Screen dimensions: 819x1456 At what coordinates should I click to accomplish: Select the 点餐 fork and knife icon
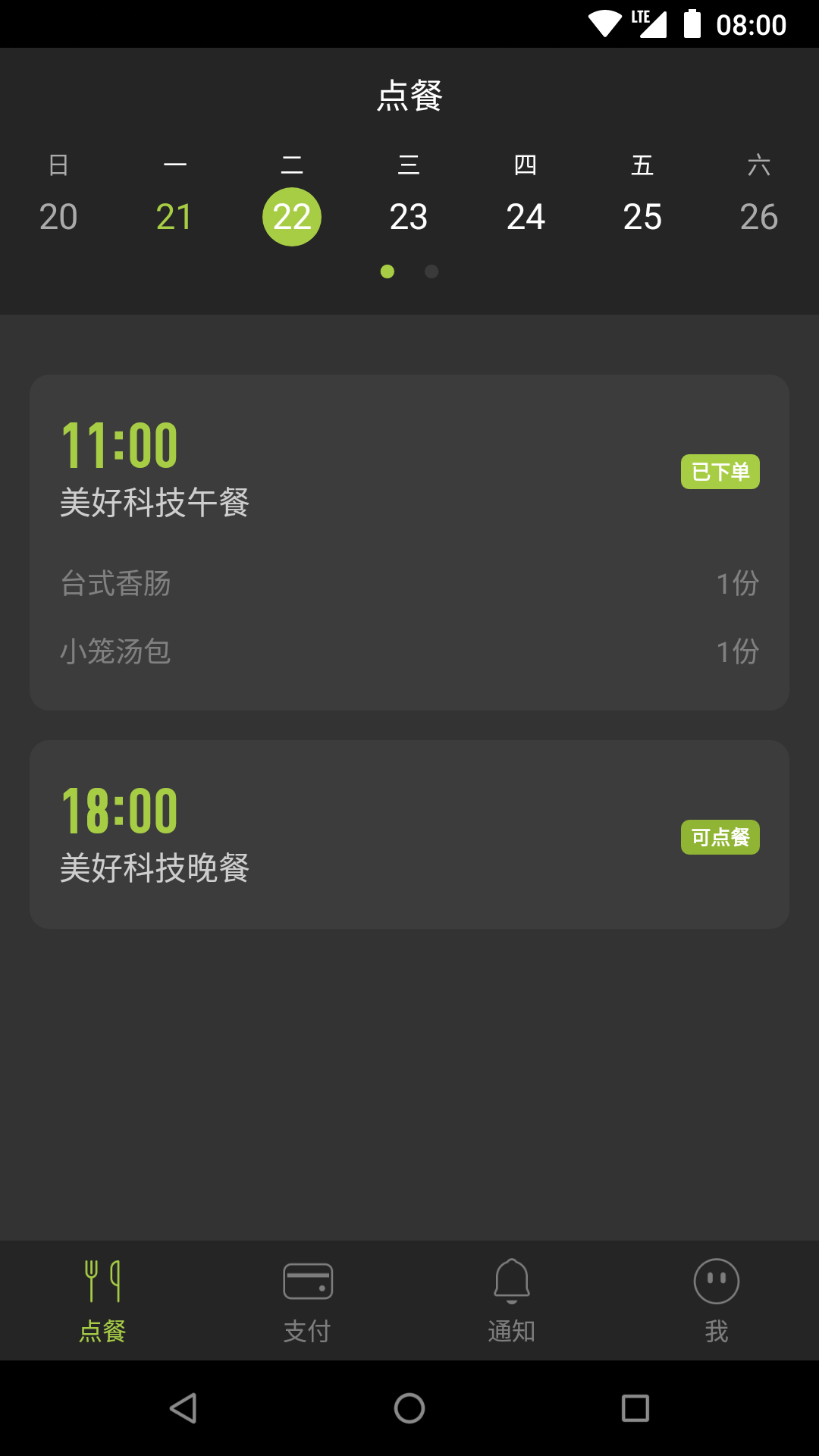click(102, 1282)
